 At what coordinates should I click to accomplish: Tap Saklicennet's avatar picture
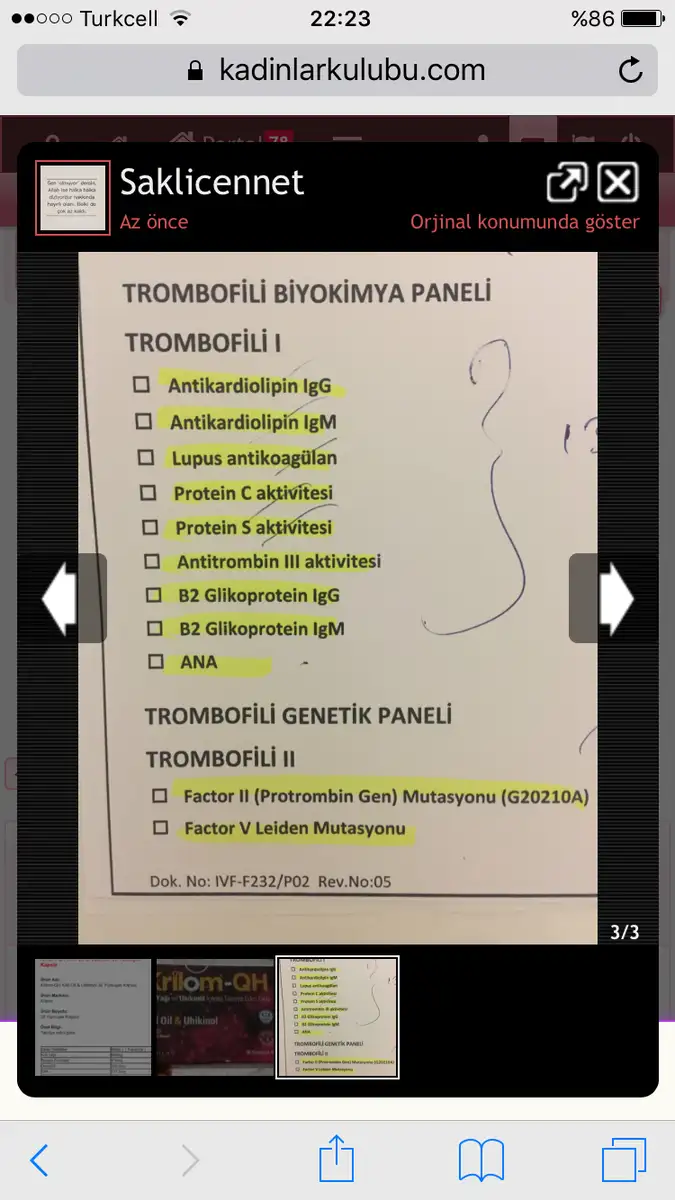coord(73,198)
